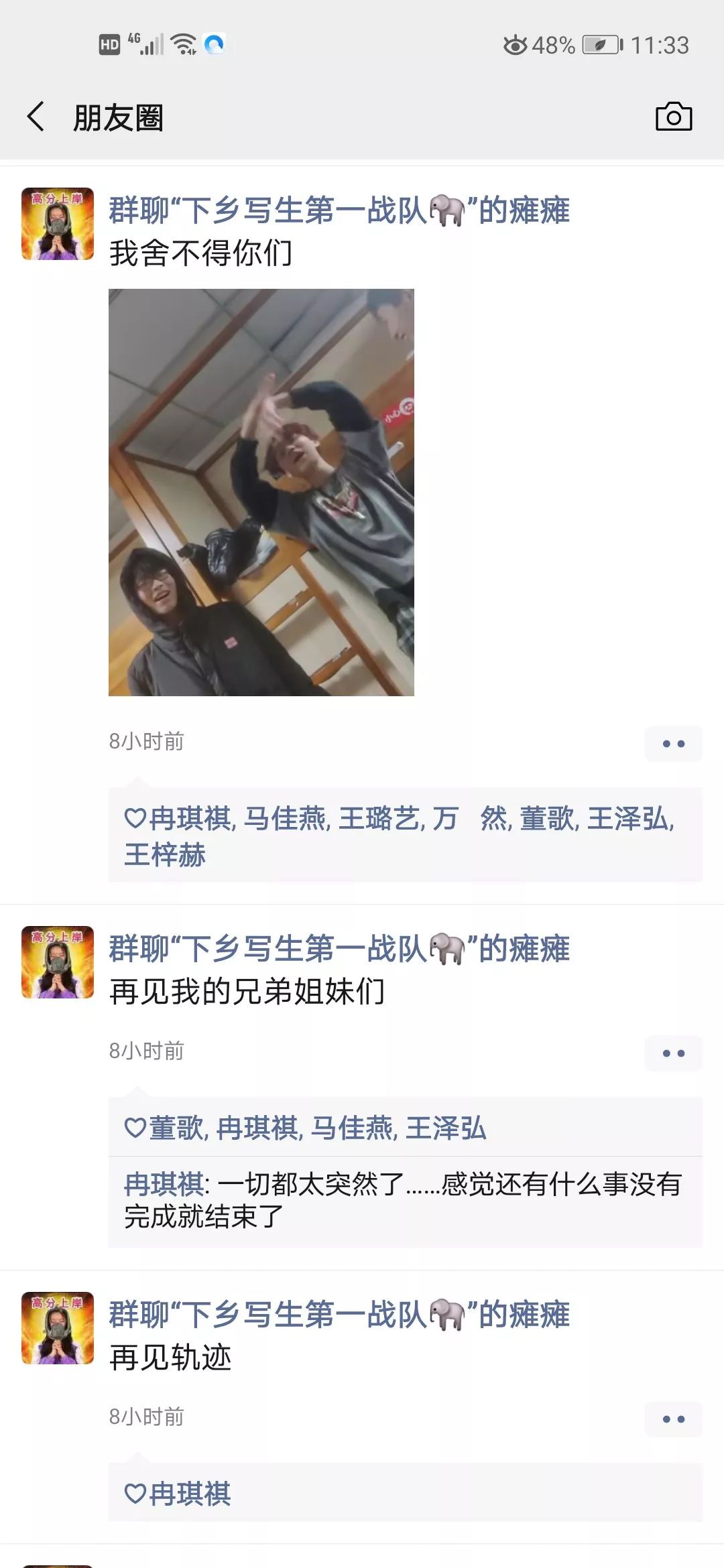View 王梓赫's profile from the likes
The height and width of the screenshot is (1568, 724).
(165, 855)
